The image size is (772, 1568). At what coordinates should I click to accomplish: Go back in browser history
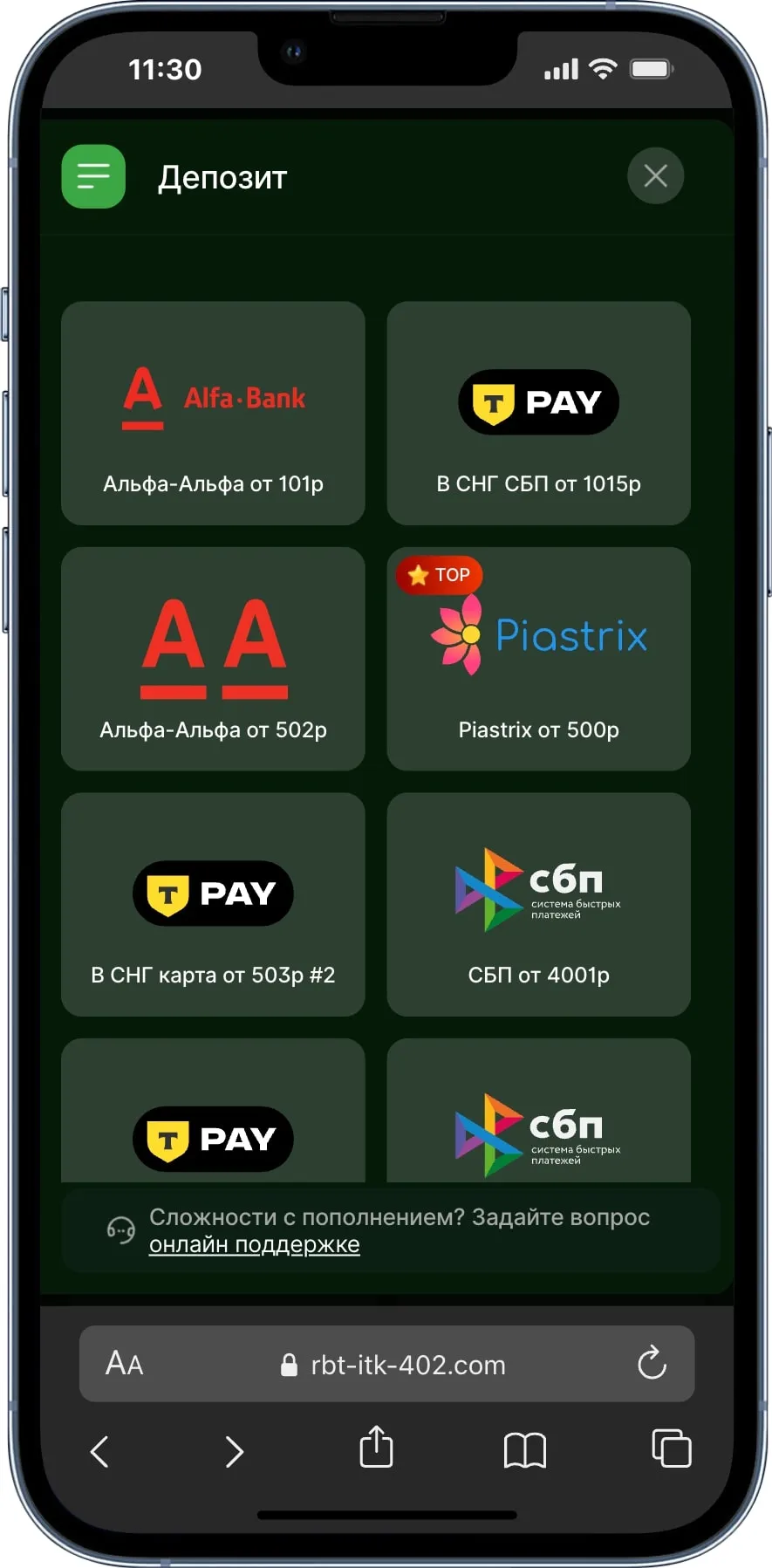coord(100,1451)
